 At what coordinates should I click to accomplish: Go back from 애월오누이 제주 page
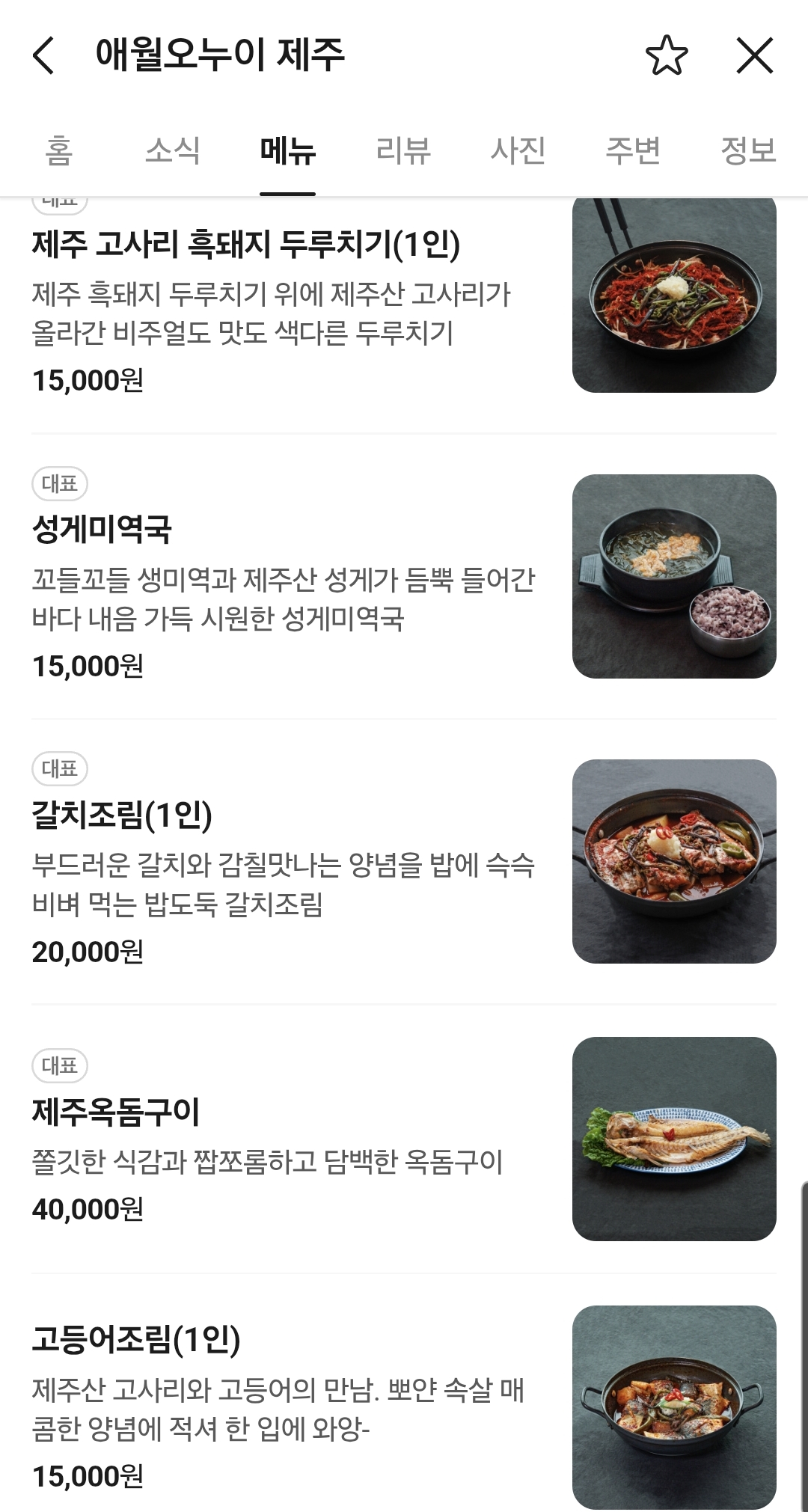[x=44, y=56]
